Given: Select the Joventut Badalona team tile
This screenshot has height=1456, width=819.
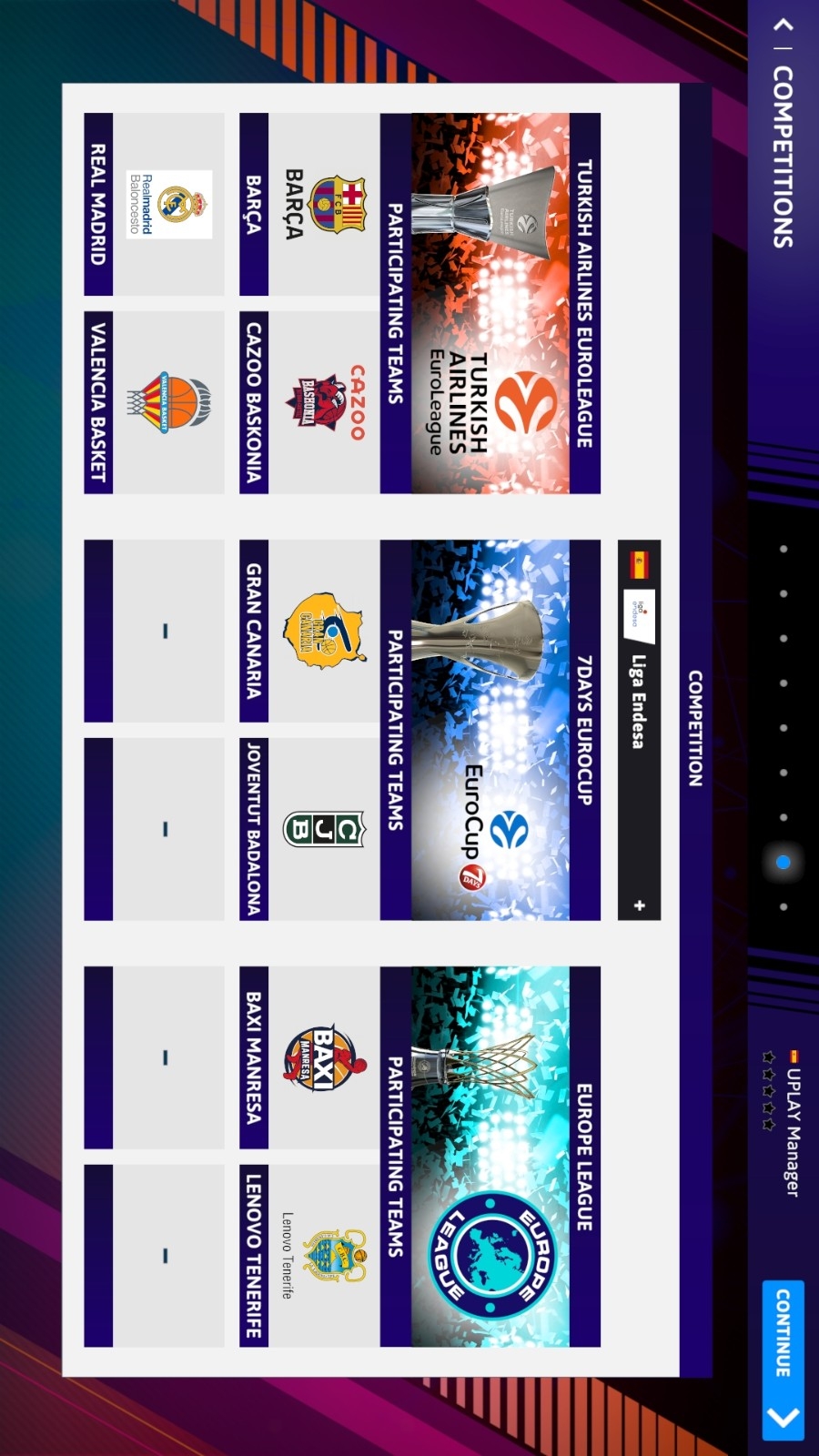Looking at the screenshot, I should pos(309,829).
